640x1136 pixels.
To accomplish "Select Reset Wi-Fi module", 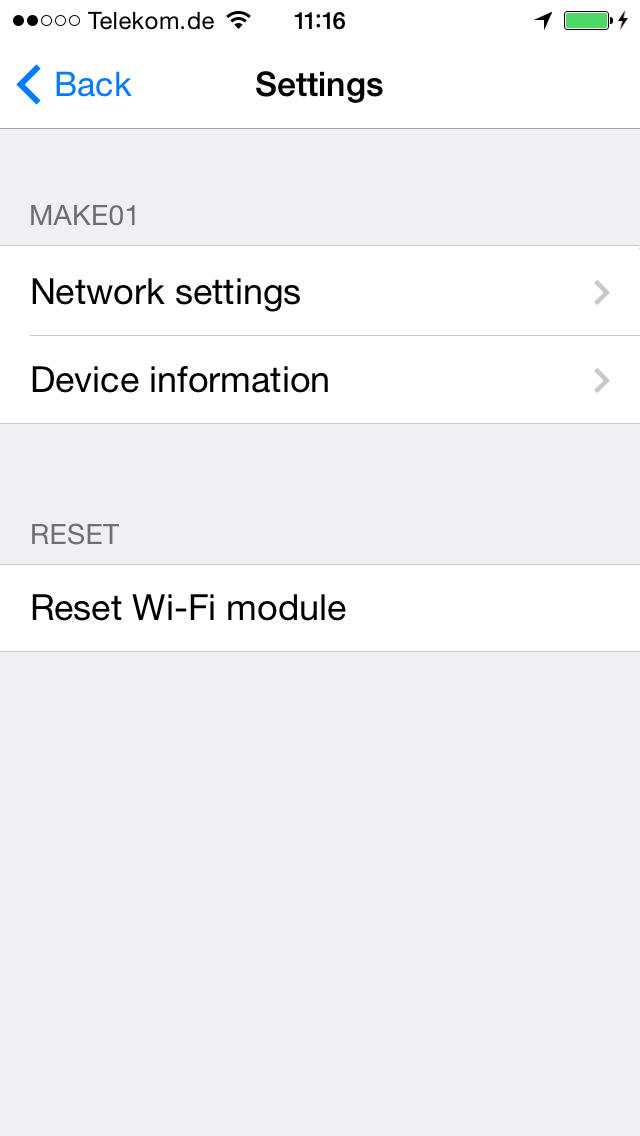I will pyautogui.click(x=320, y=608).
